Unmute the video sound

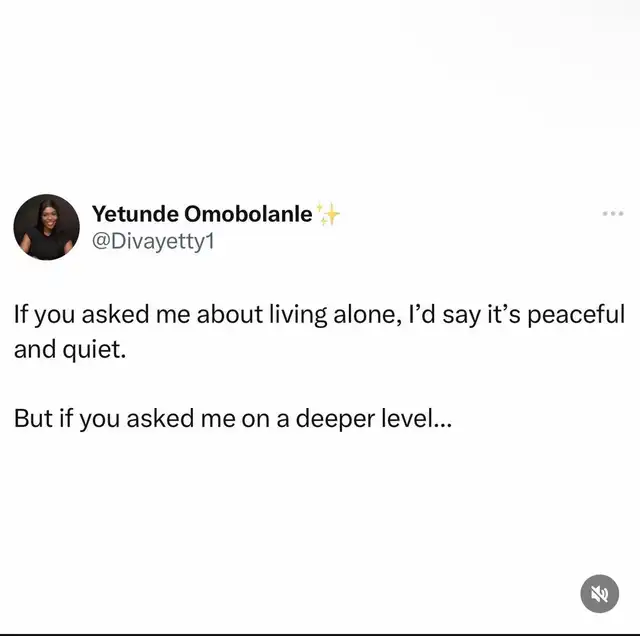pos(599,594)
